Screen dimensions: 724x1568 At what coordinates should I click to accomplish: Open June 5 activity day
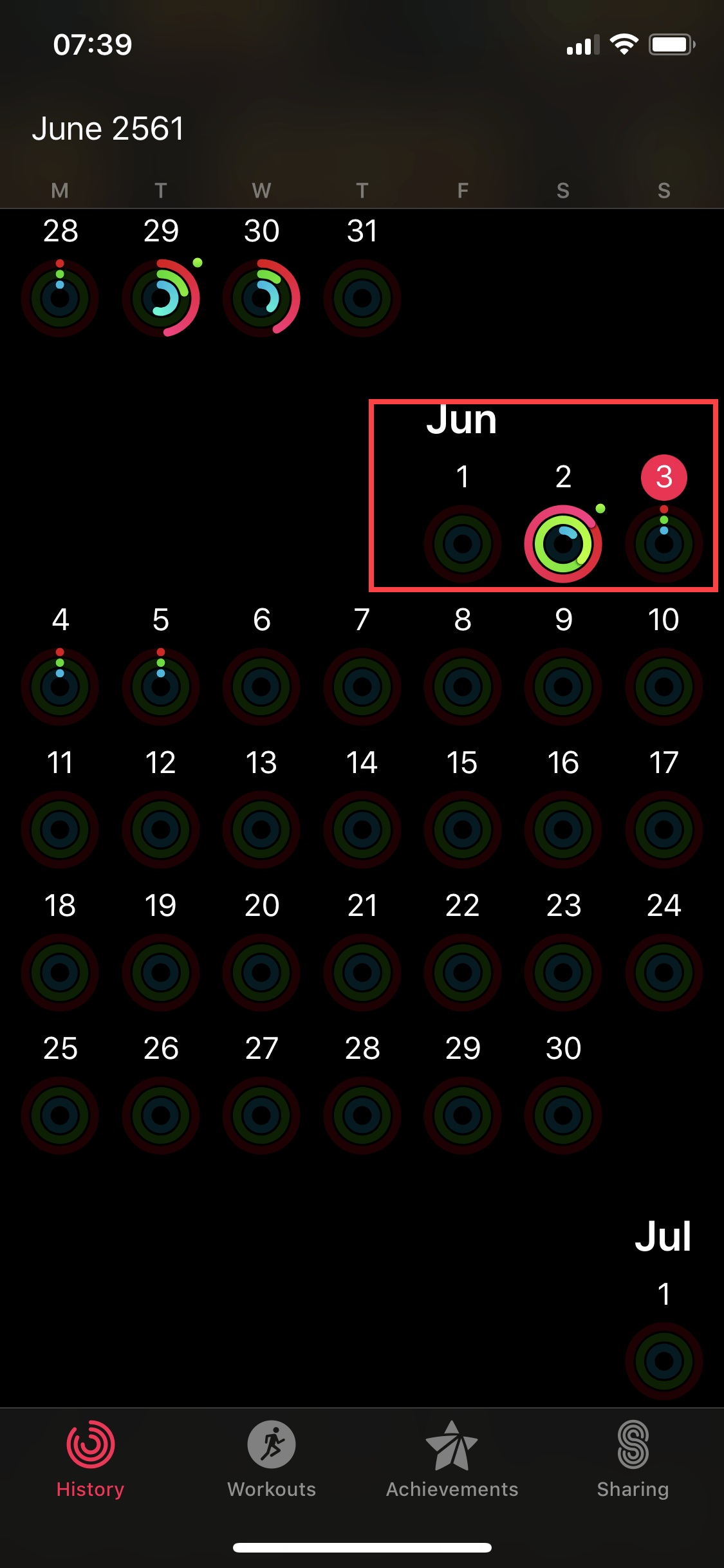click(x=161, y=686)
